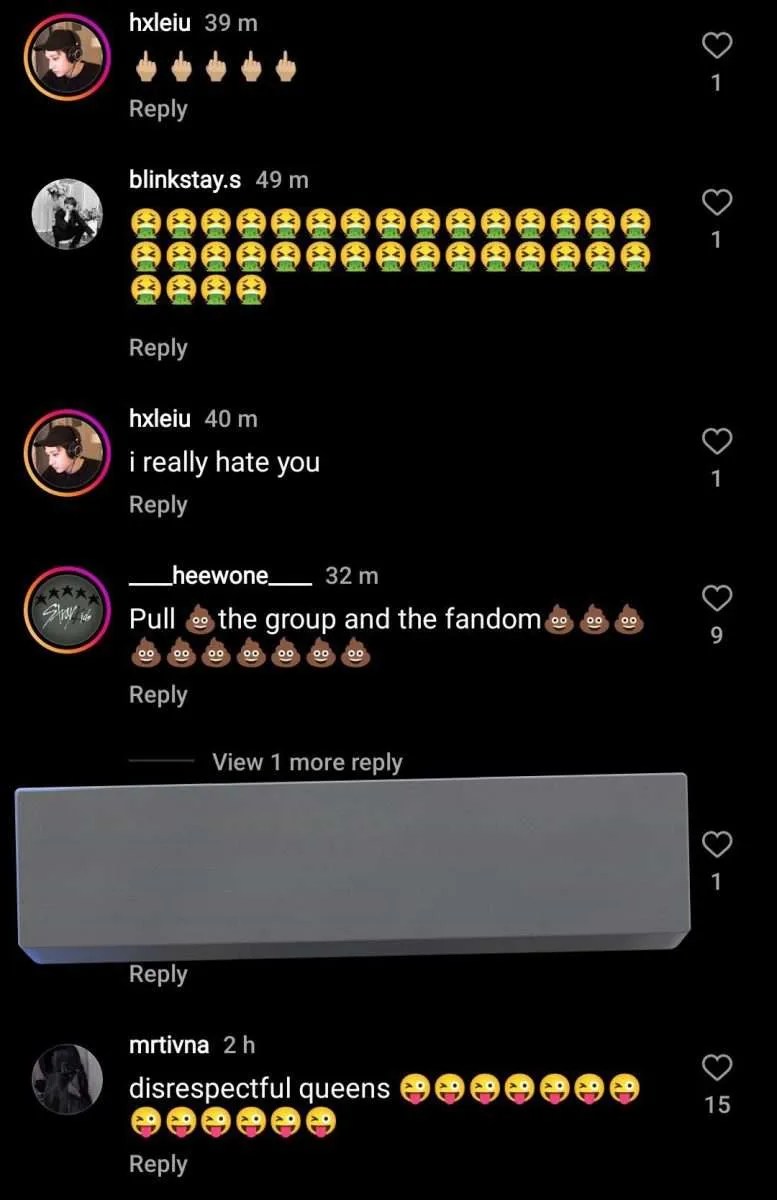Expand 'View 1 more reply'
Screen dimensions: 777x1200
[x=307, y=762]
